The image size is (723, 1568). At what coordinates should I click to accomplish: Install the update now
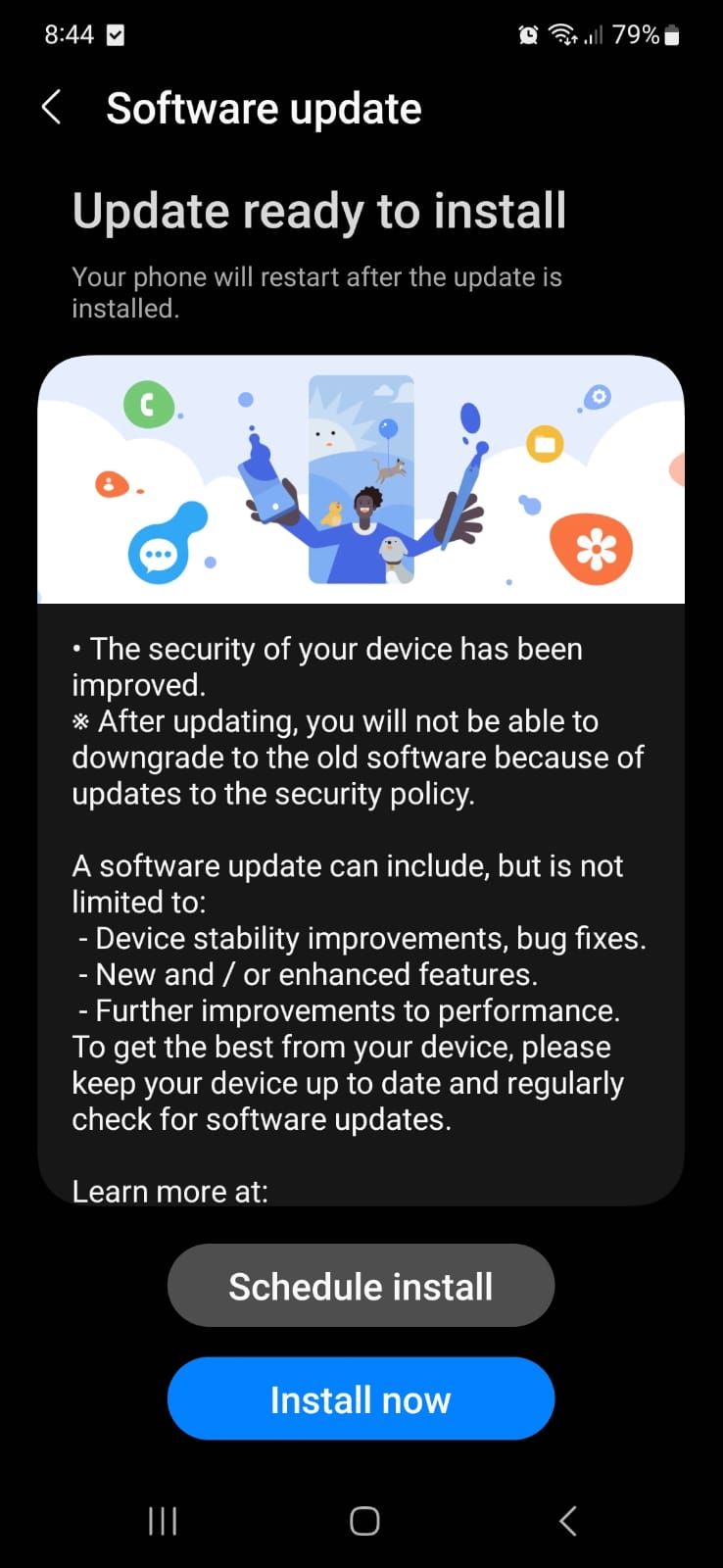(361, 1399)
